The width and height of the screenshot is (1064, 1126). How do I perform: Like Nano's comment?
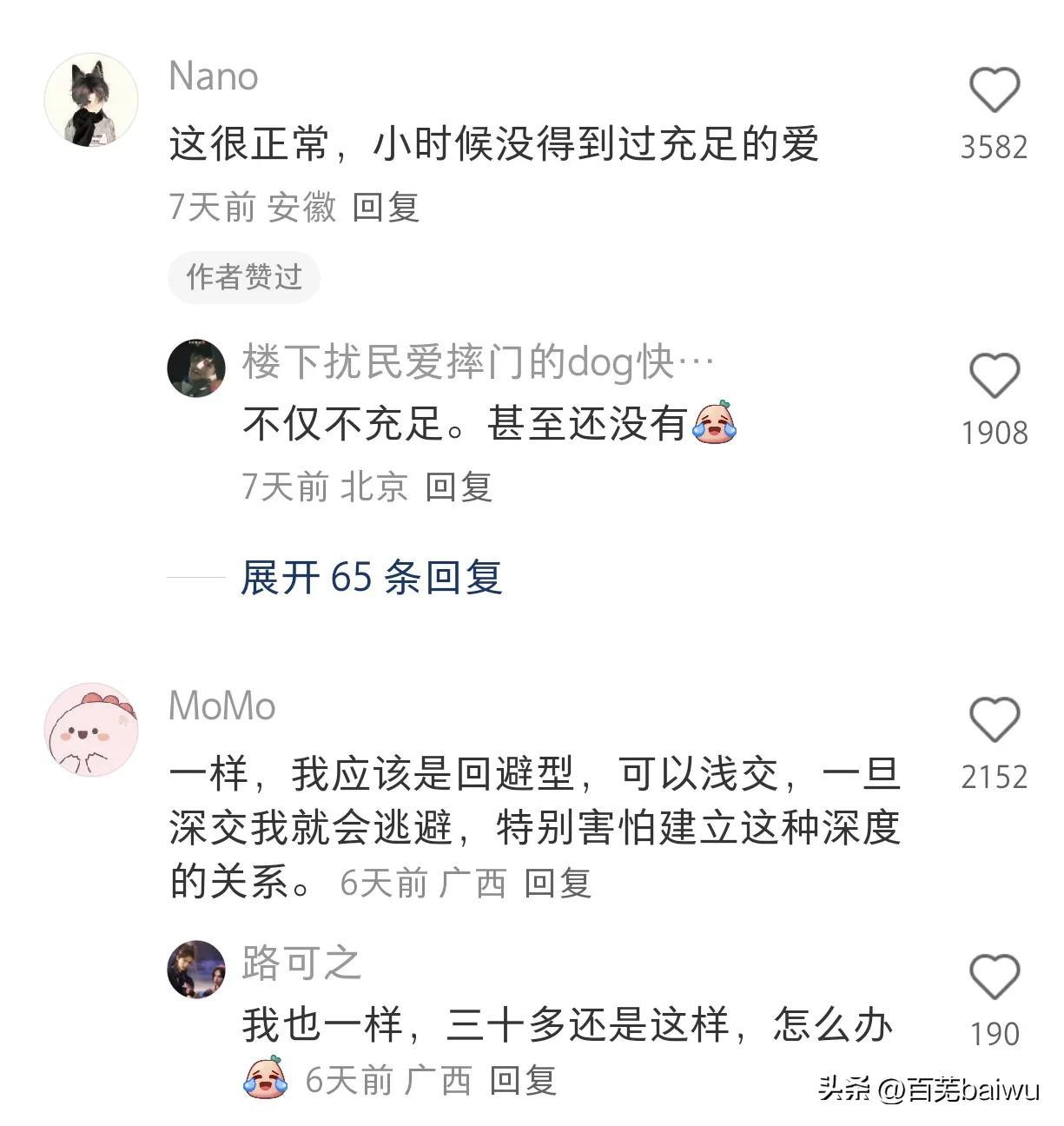[x=994, y=90]
